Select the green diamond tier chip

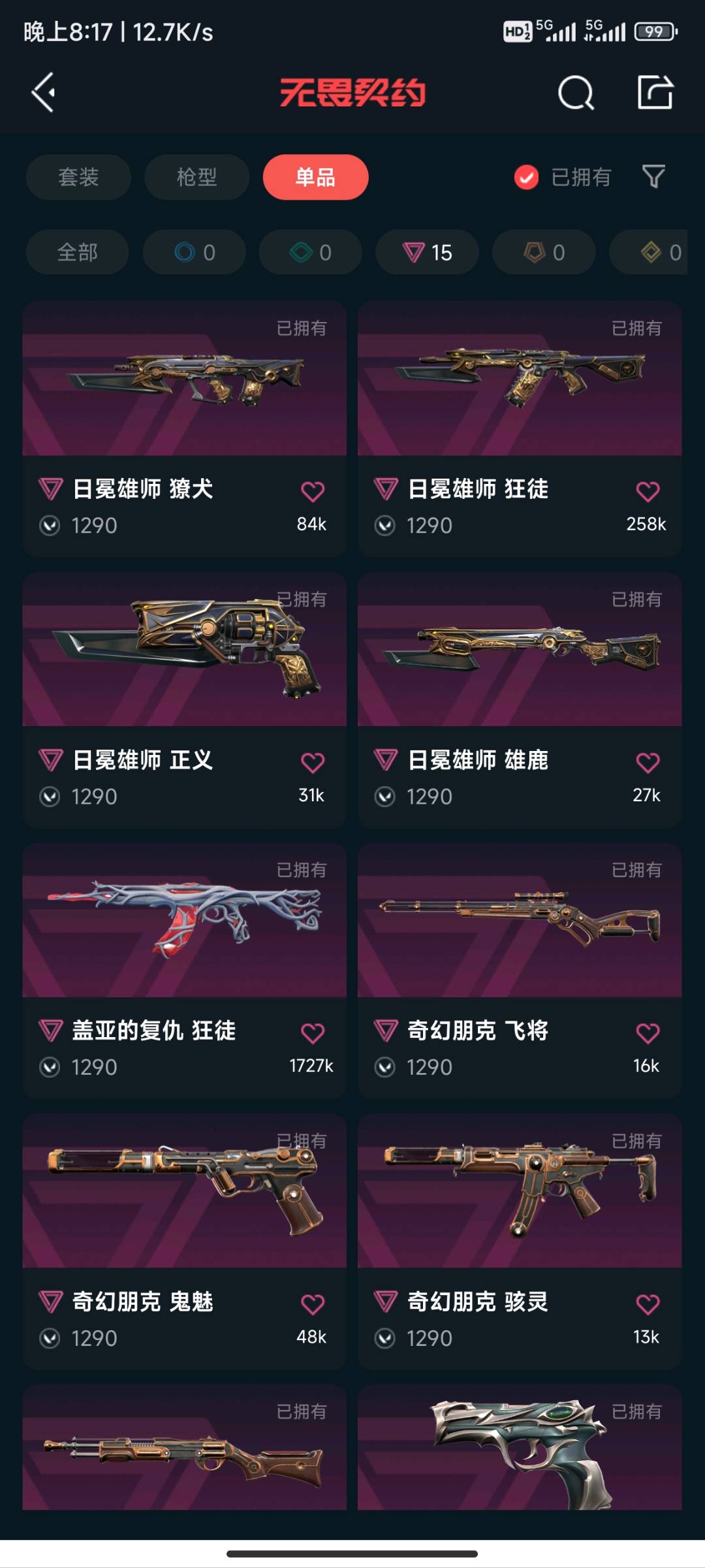click(311, 252)
